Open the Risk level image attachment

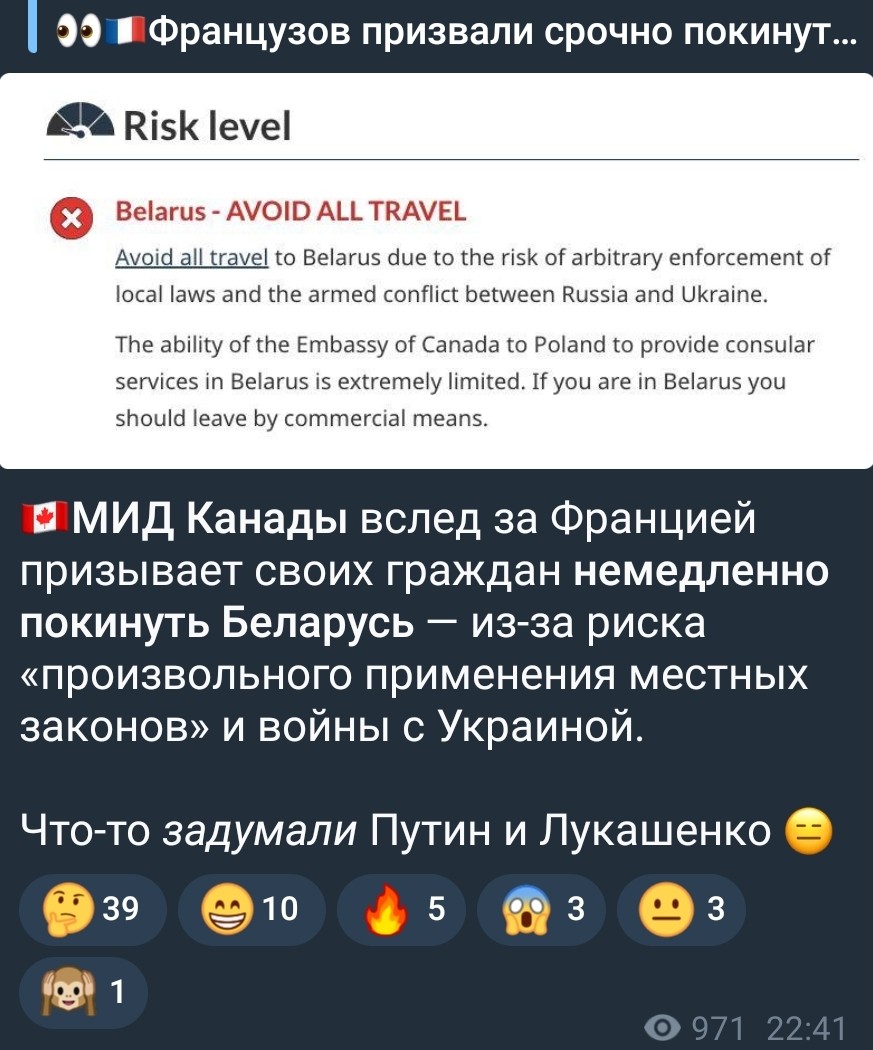pos(436,270)
